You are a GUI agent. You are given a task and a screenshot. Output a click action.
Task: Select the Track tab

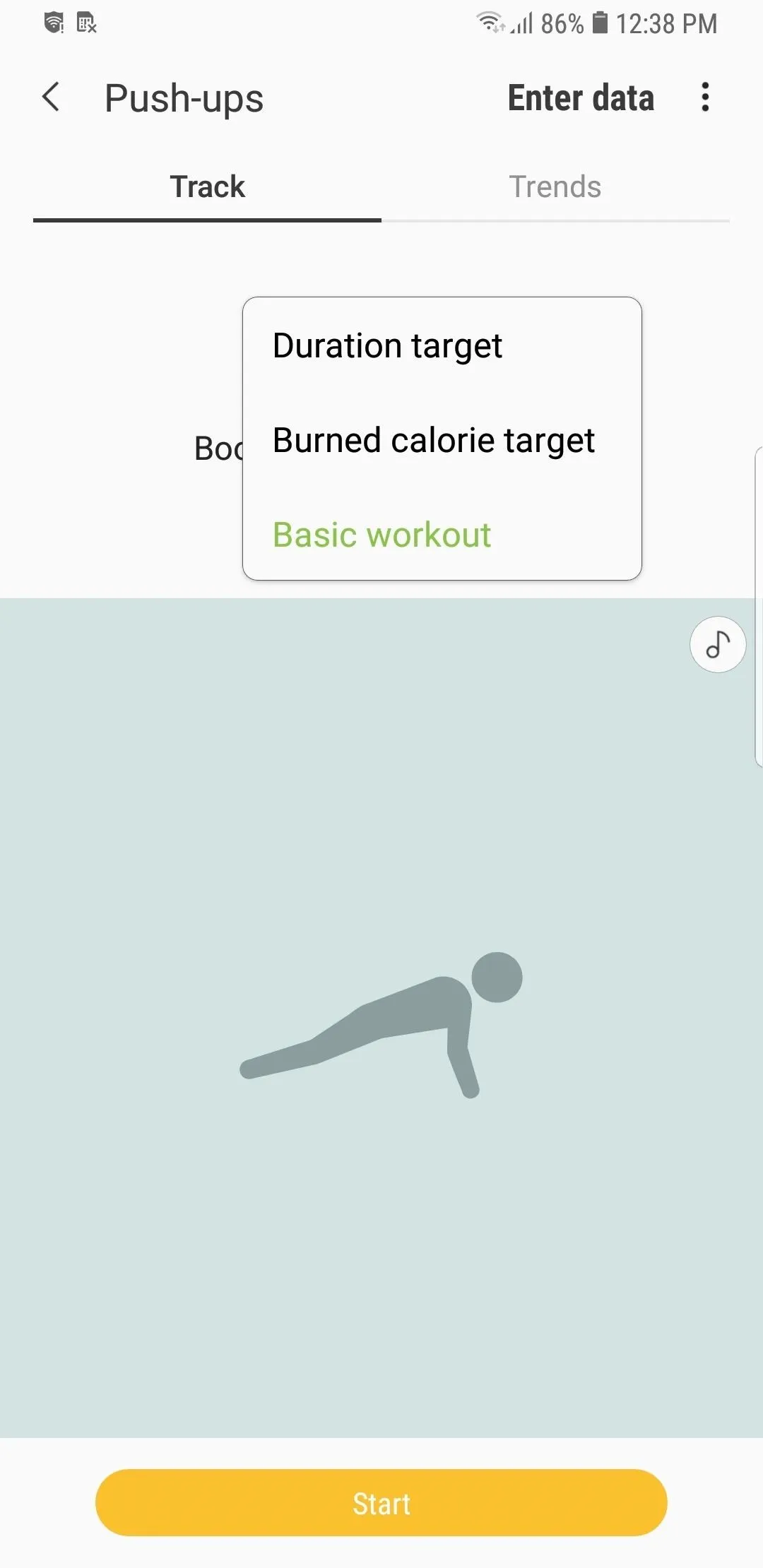(x=207, y=187)
